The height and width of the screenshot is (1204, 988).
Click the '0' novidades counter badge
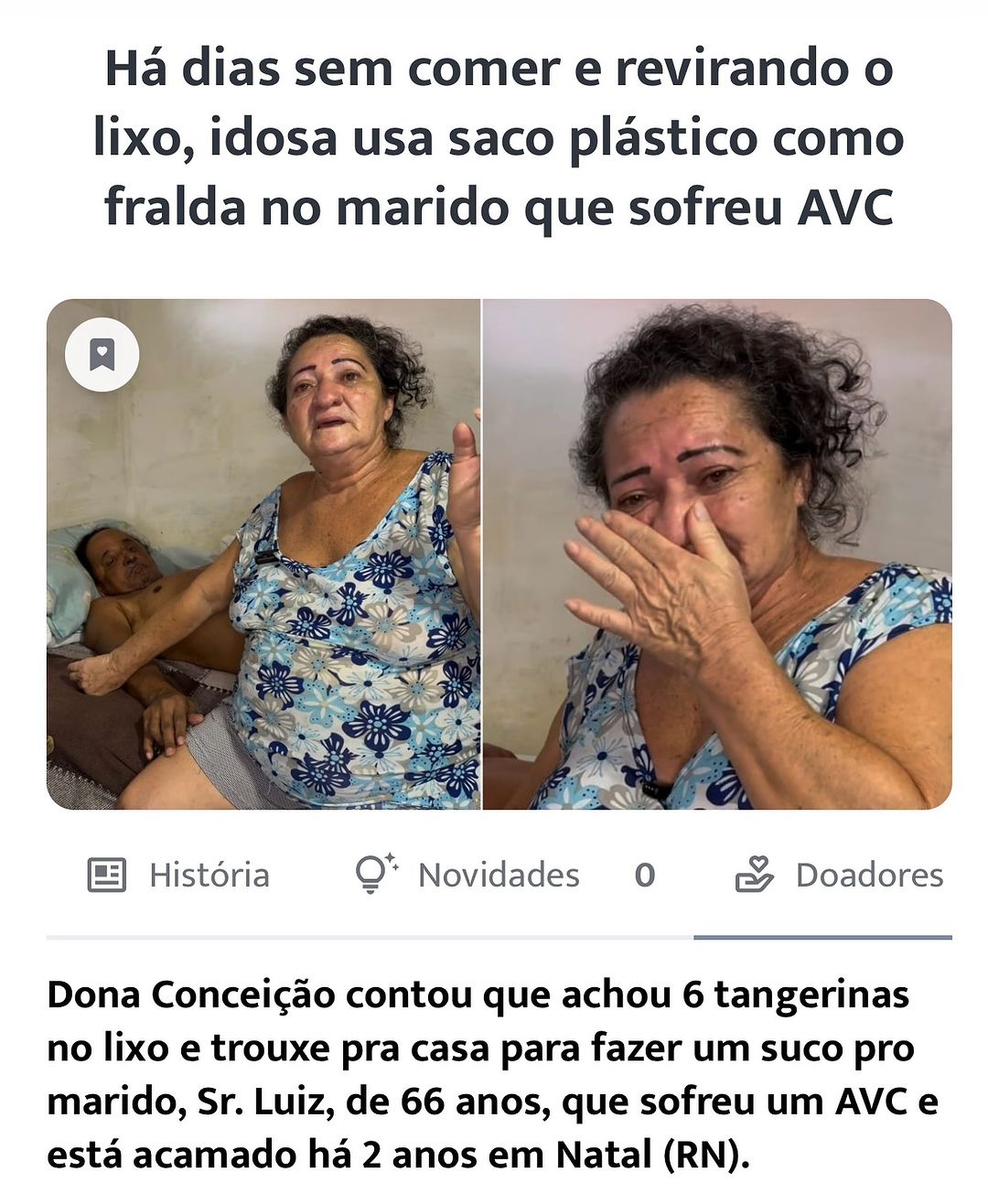[643, 876]
